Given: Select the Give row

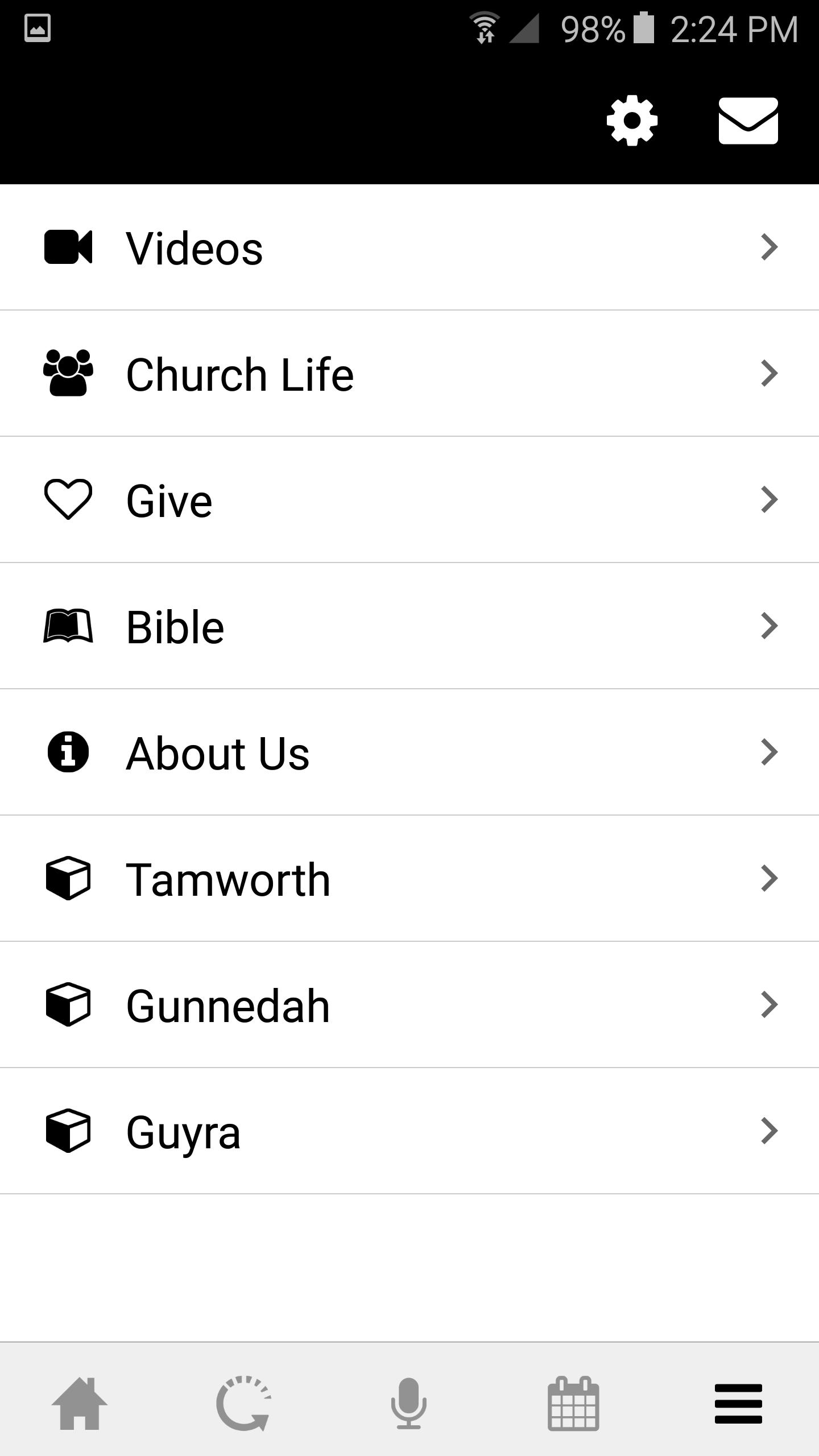Looking at the screenshot, I should pos(409,500).
